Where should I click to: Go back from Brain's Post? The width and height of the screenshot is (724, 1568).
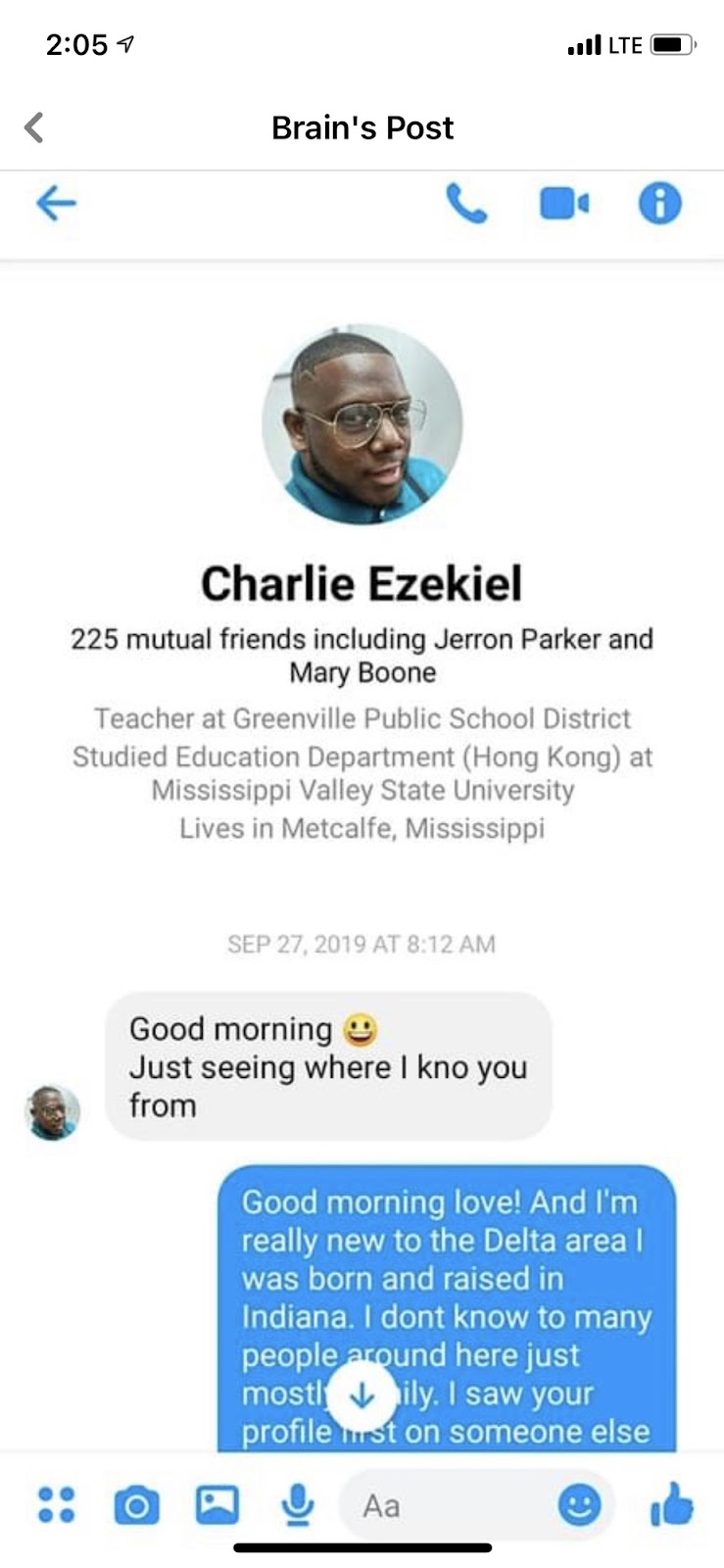(x=34, y=127)
